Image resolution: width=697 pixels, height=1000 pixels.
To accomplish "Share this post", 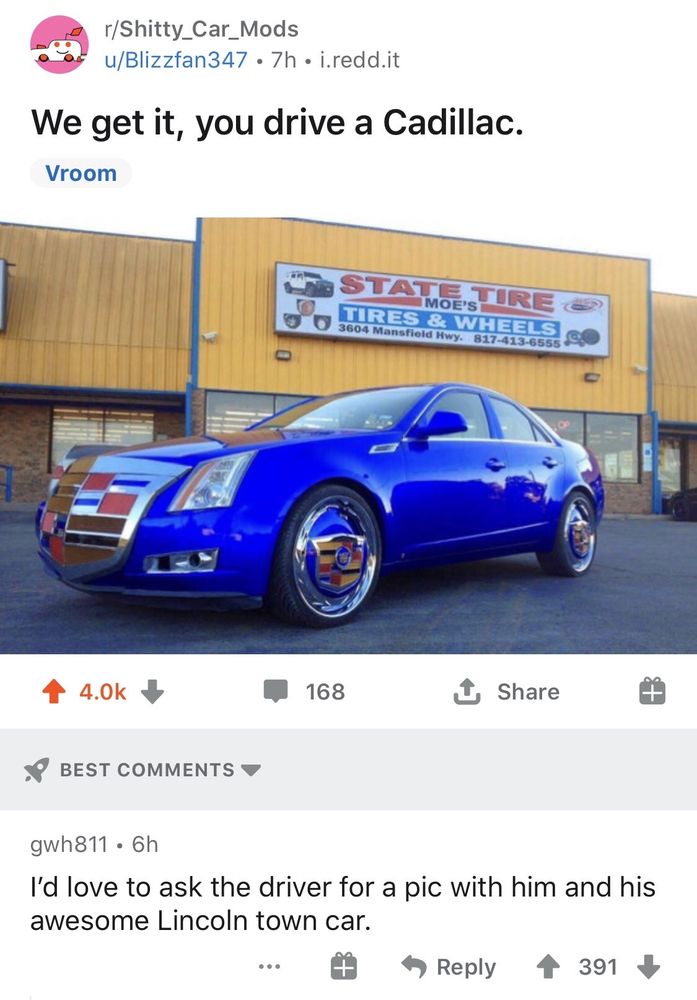I will [x=508, y=691].
